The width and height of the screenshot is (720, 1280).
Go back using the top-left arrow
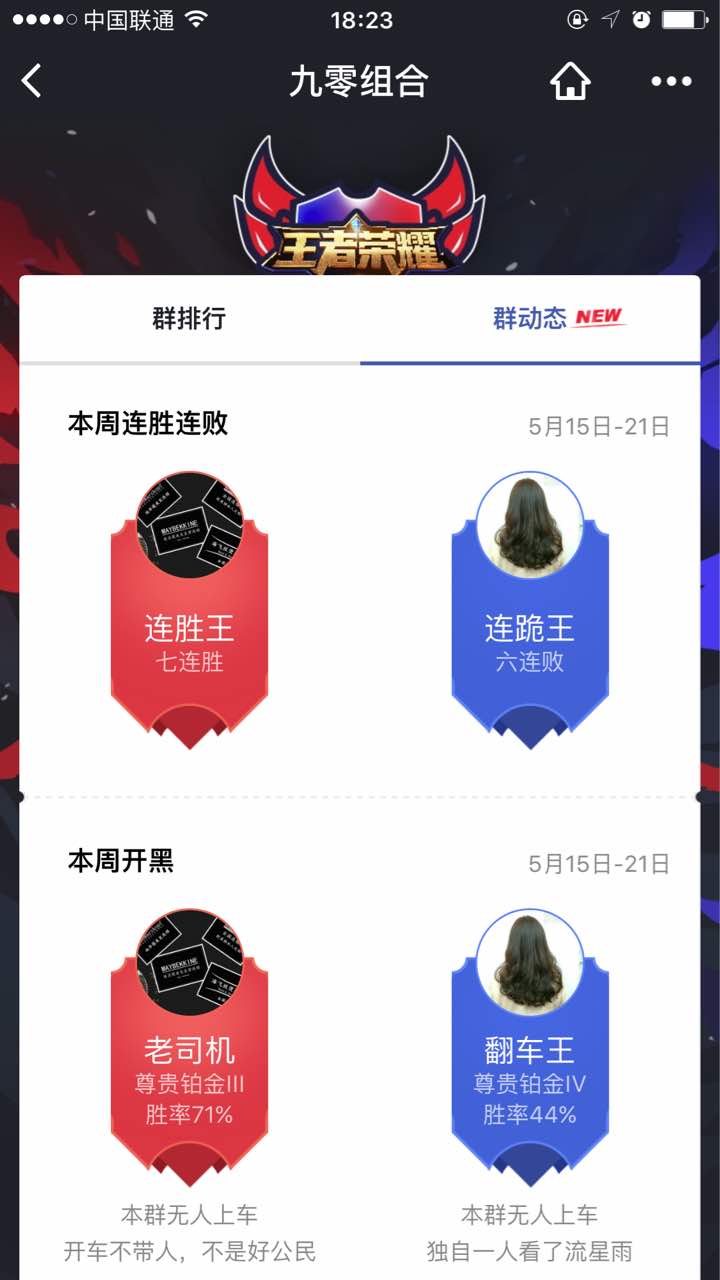[32, 81]
